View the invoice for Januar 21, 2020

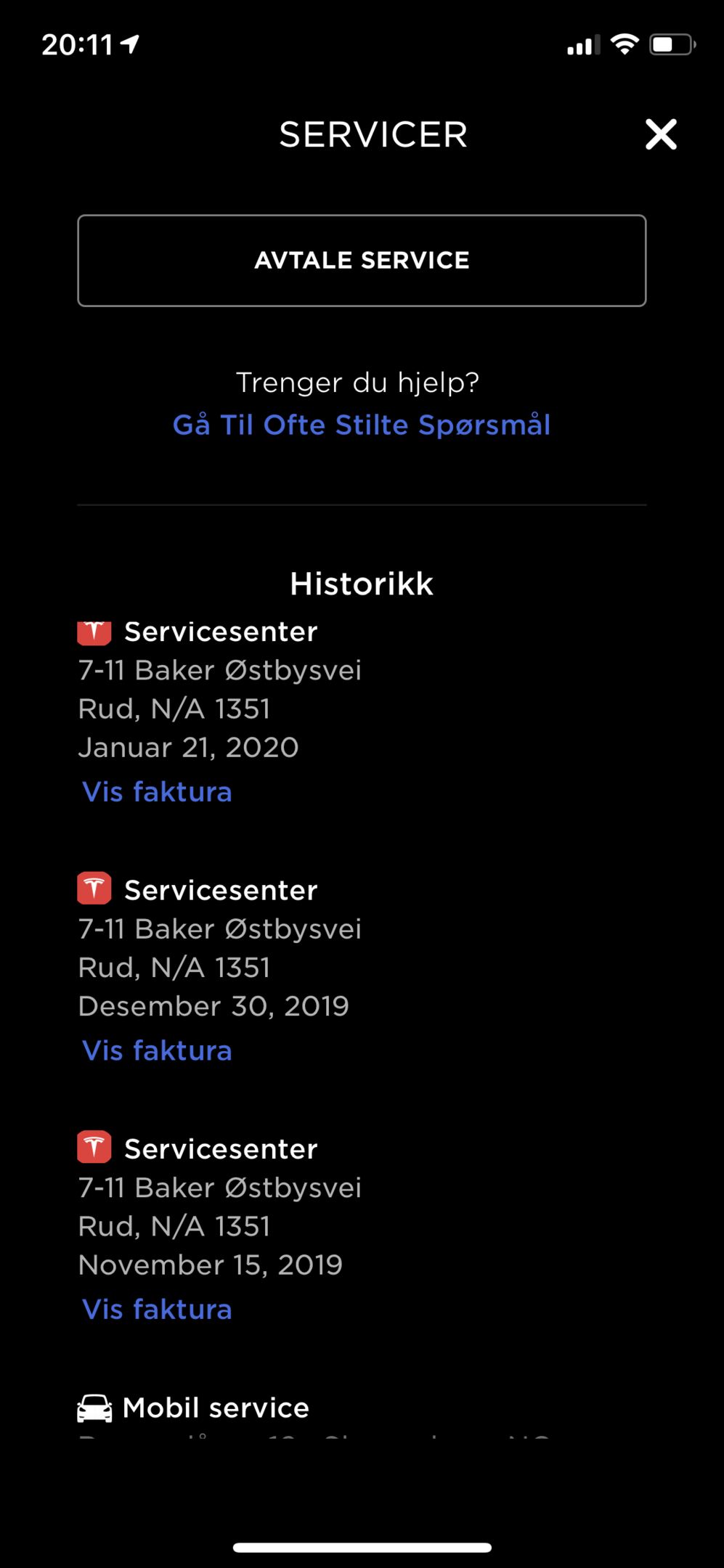pos(157,791)
